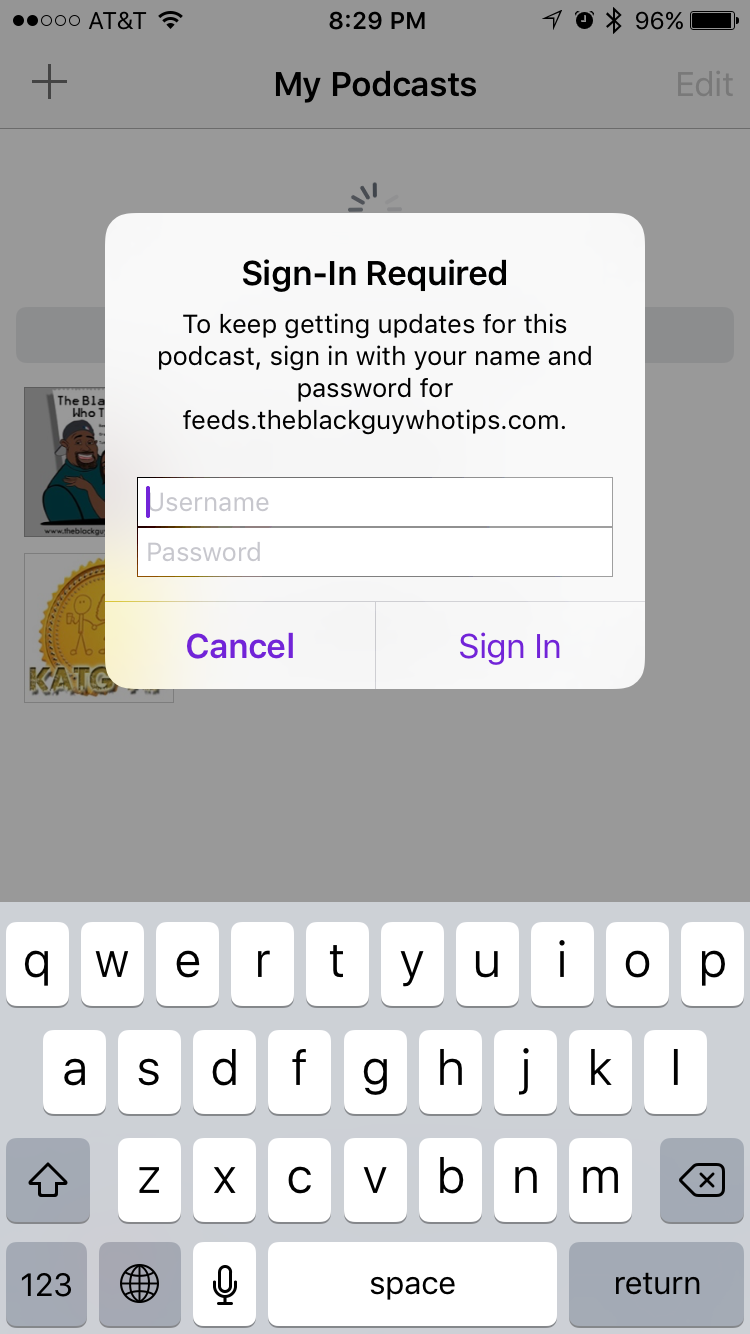Hit the return key on keyboard
The width and height of the screenshot is (750, 1334).
pos(657,1284)
